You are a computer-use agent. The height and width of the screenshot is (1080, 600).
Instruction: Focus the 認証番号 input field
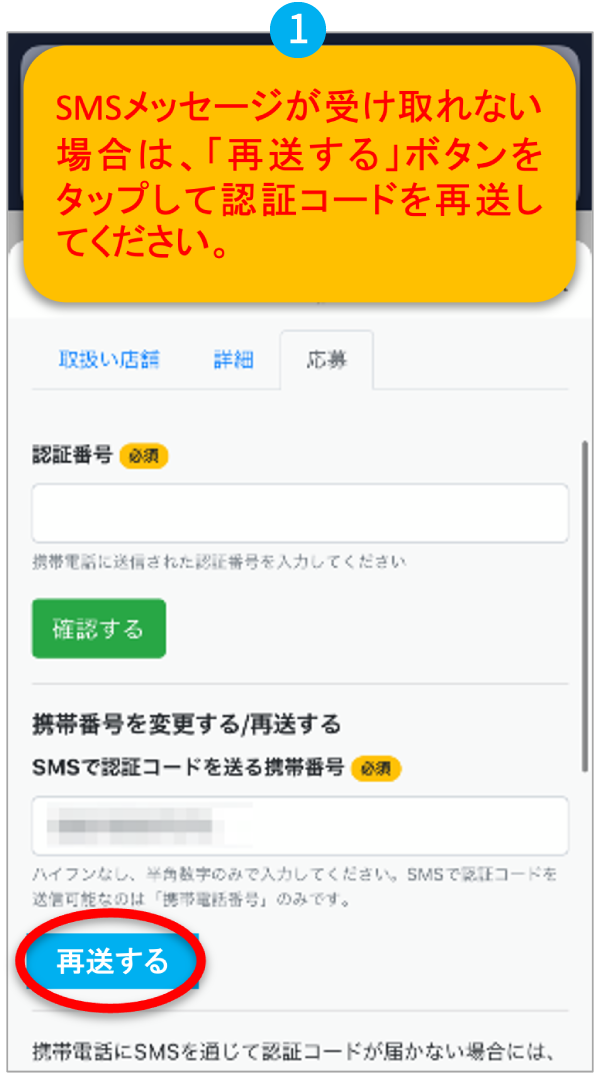(x=300, y=513)
